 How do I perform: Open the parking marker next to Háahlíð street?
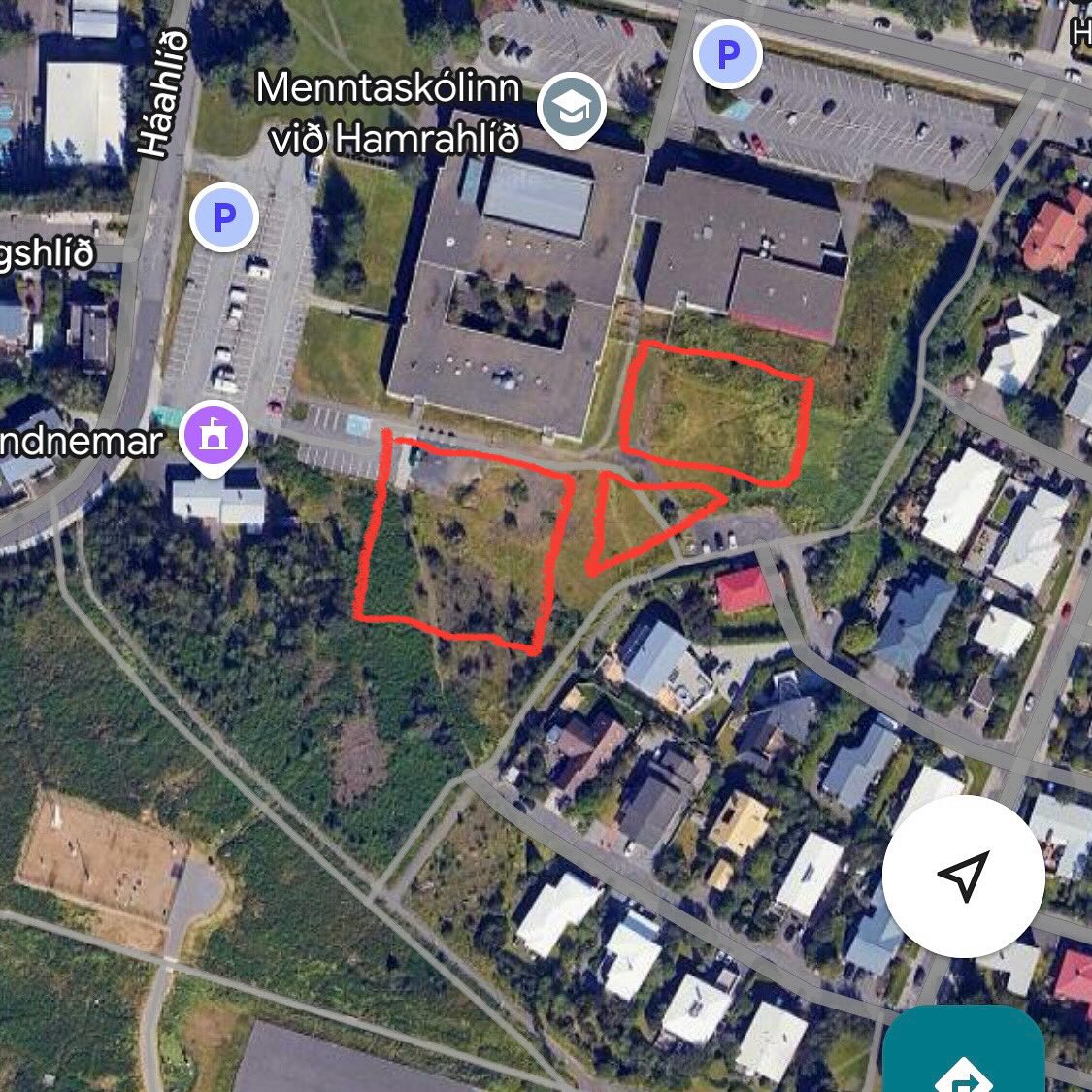tap(224, 218)
